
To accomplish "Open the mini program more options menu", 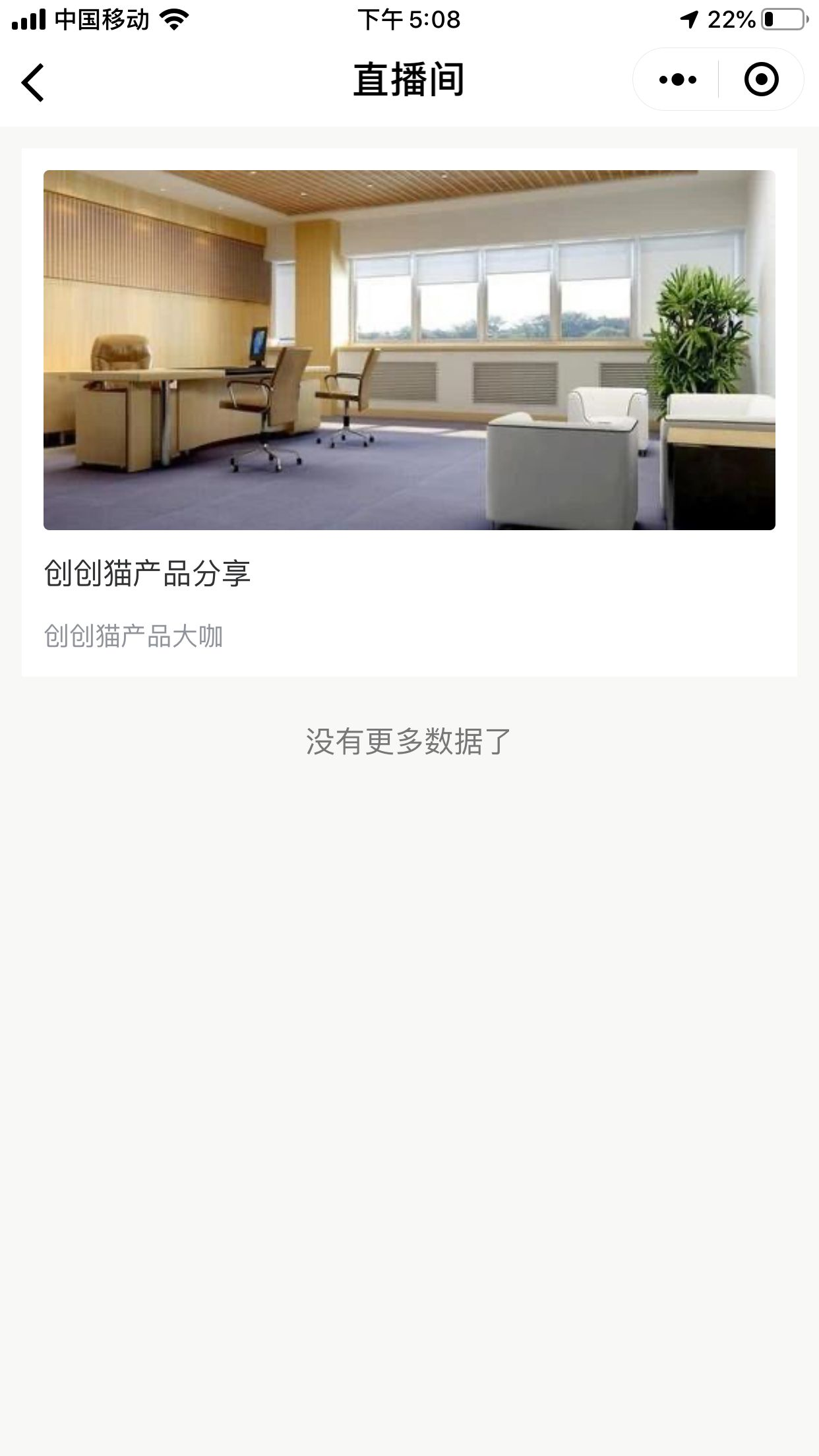I will click(677, 80).
